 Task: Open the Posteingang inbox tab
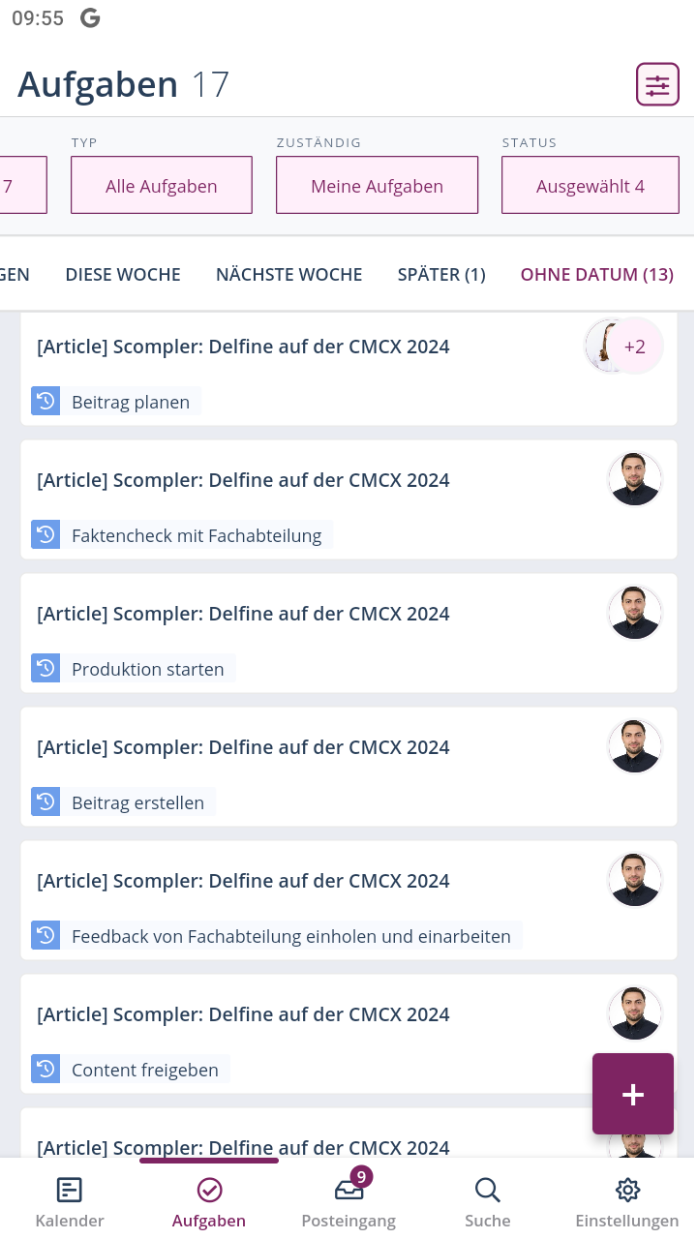[x=348, y=1200]
